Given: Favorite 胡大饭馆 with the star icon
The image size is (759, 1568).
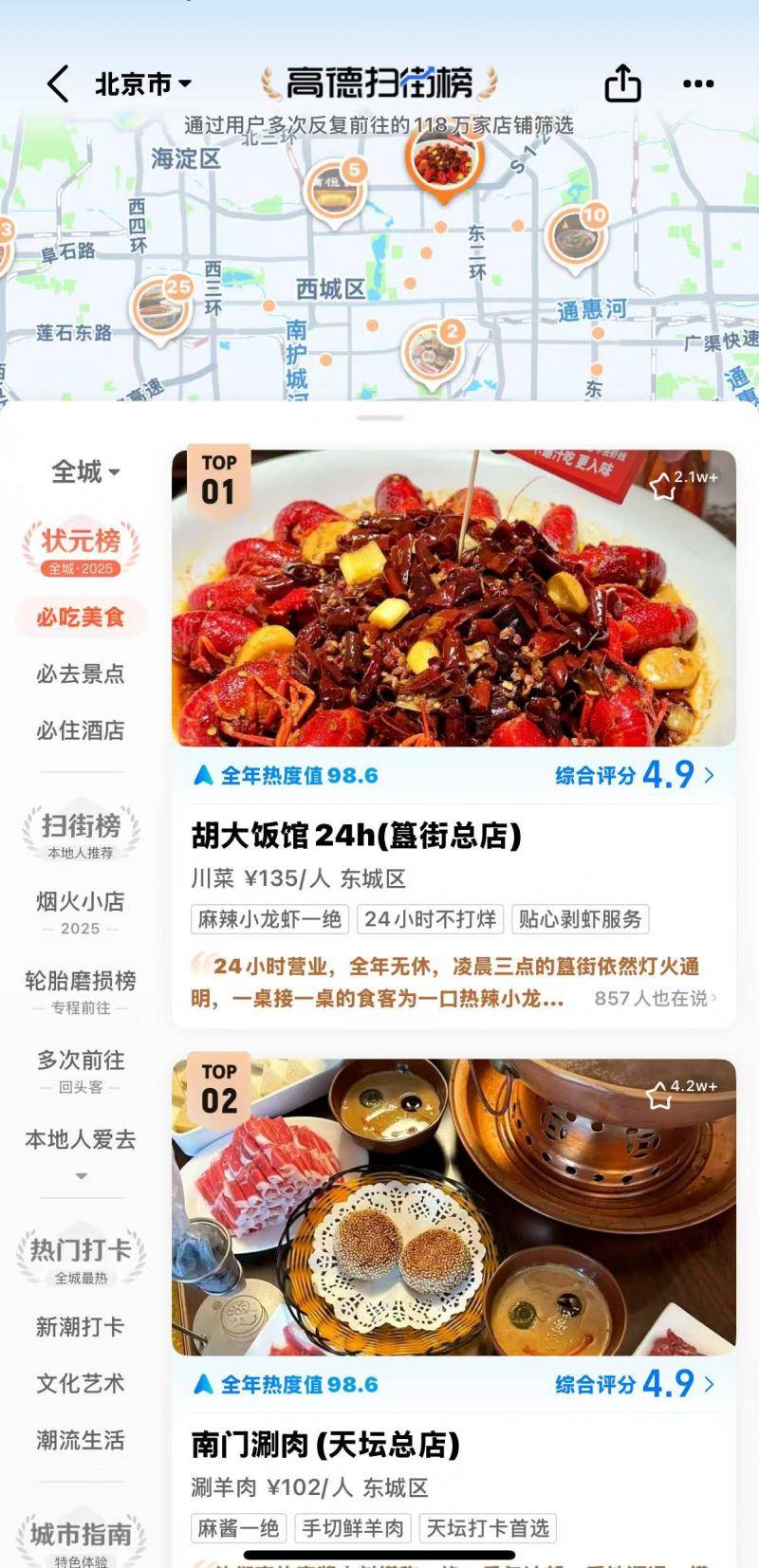Looking at the screenshot, I should 661,487.
